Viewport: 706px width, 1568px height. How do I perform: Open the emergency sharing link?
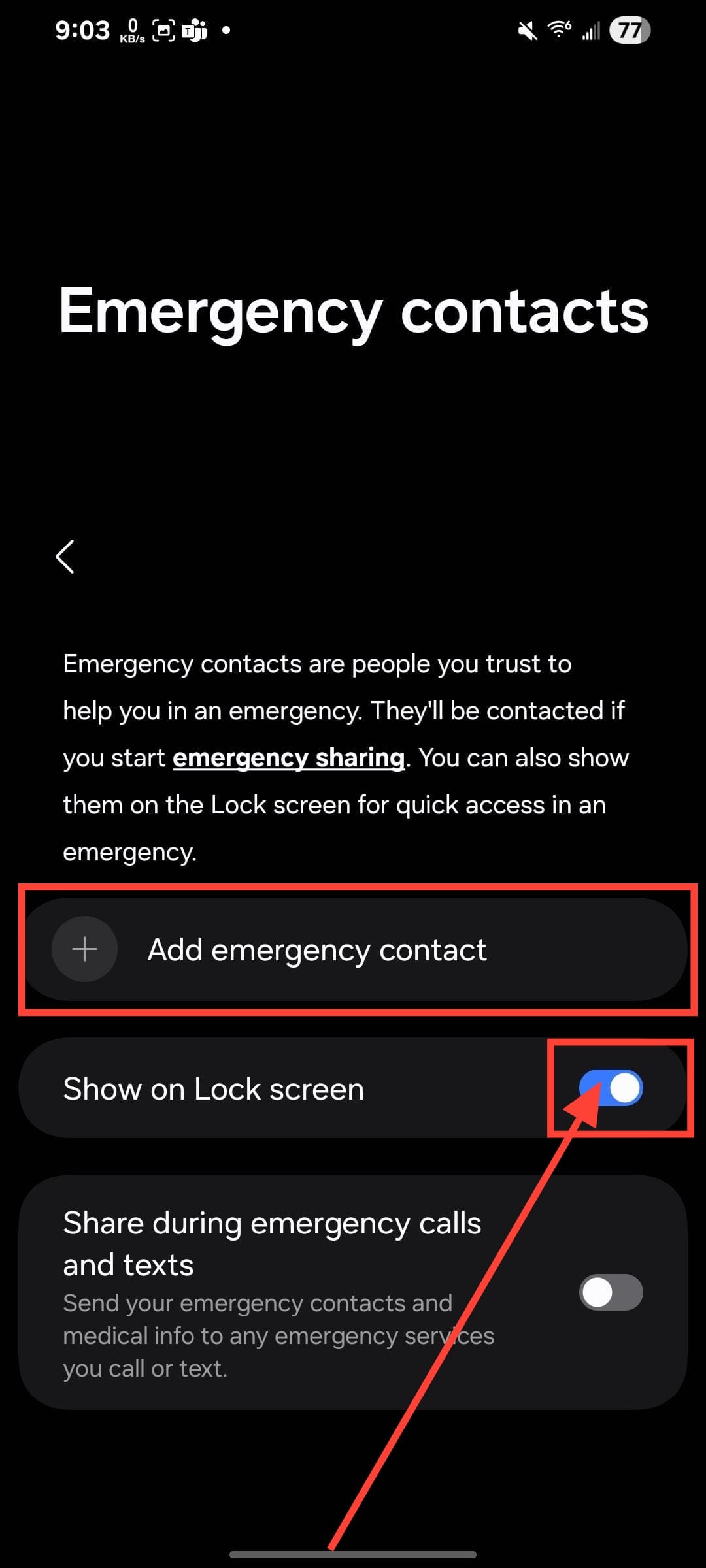[x=288, y=758]
